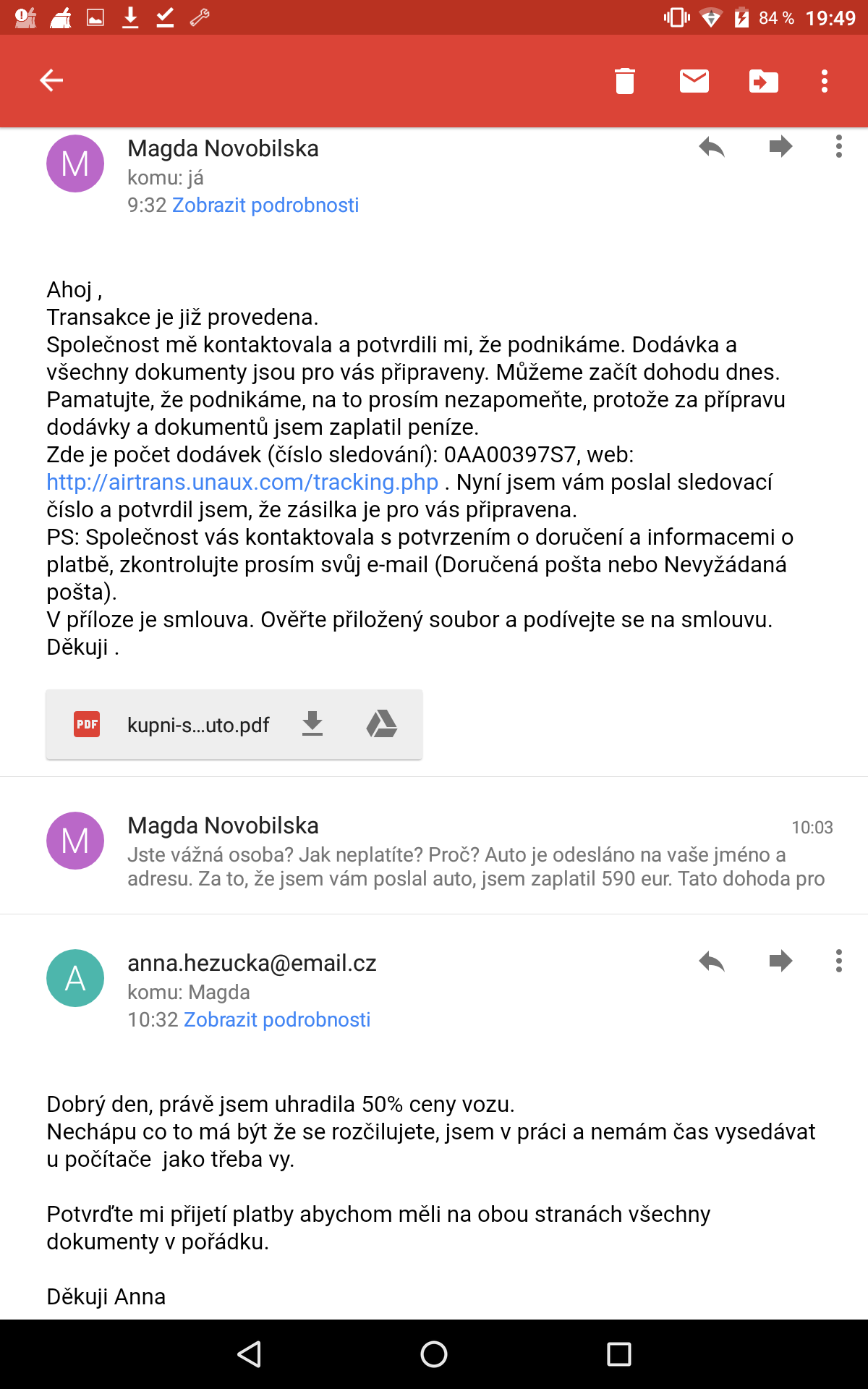Screen dimensions: 868x1389
Task: Save the PDF attachment to Drive
Action: [381, 724]
